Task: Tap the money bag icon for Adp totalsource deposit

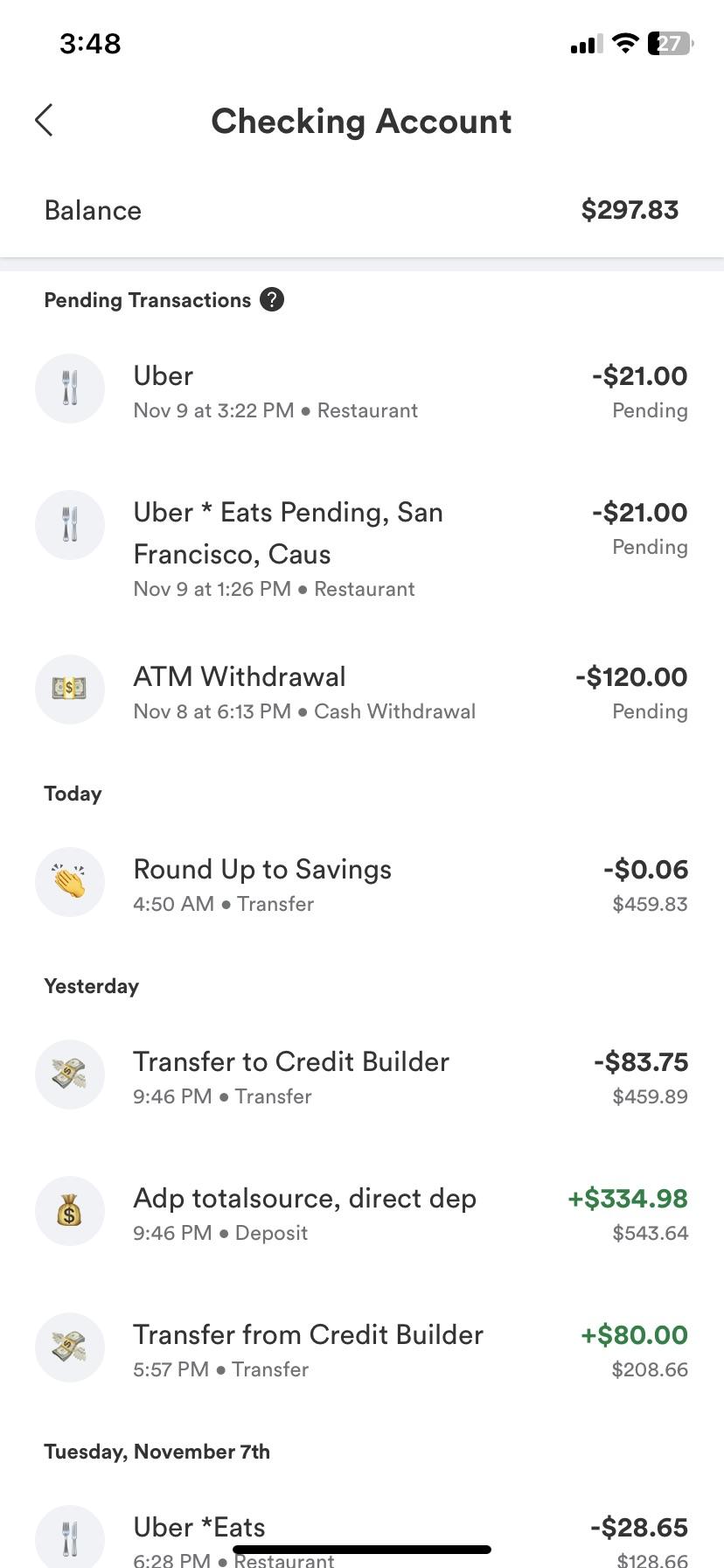Action: coord(70,1211)
